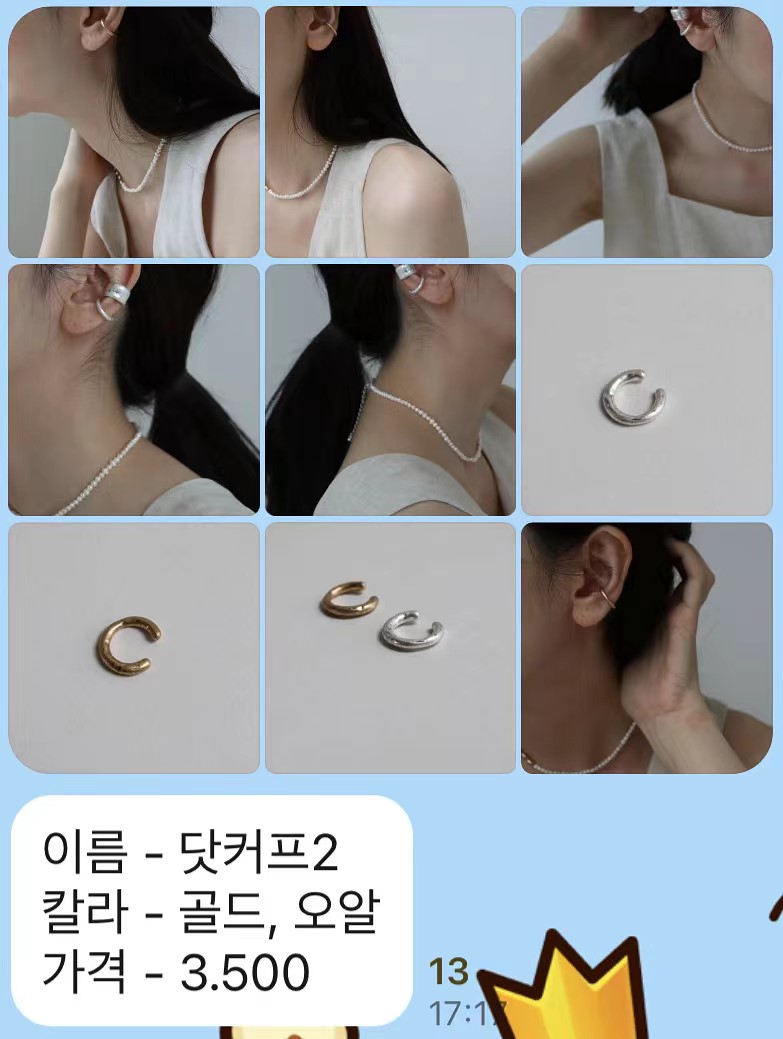View the photo with a hand resting on the head
Image resolution: width=783 pixels, height=1039 pixels.
(x=647, y=648)
